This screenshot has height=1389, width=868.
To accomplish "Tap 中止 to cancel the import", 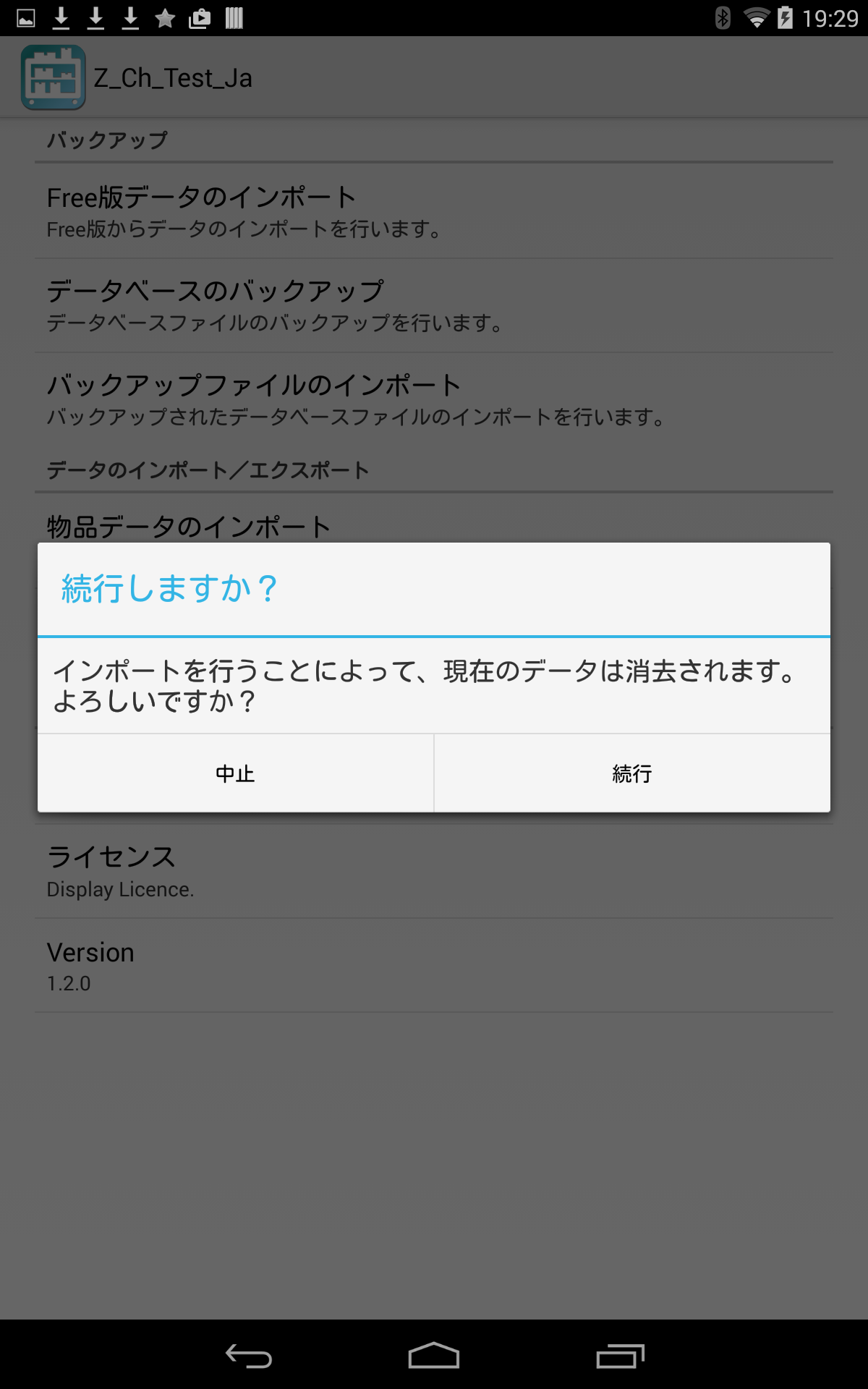I will click(235, 773).
